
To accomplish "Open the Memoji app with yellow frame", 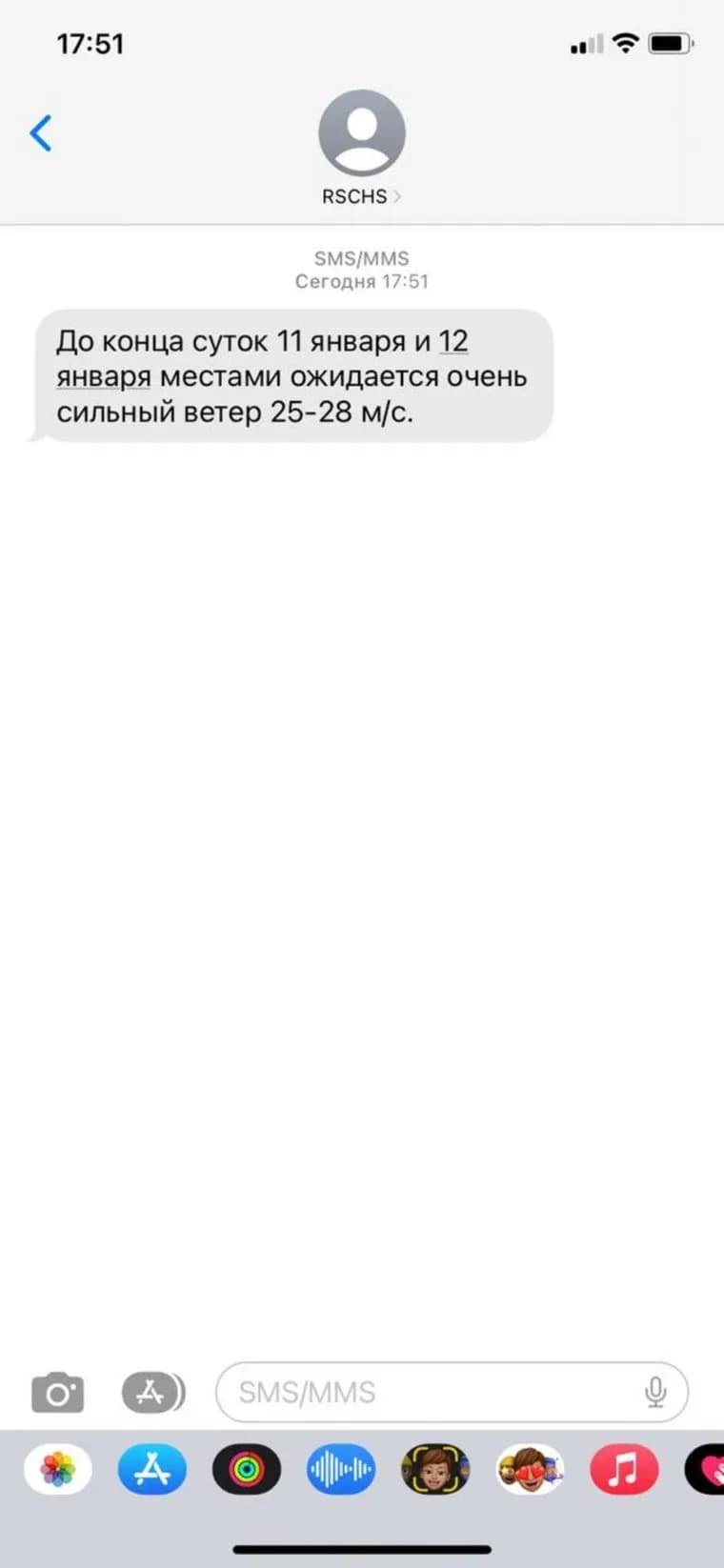I will pyautogui.click(x=435, y=1469).
